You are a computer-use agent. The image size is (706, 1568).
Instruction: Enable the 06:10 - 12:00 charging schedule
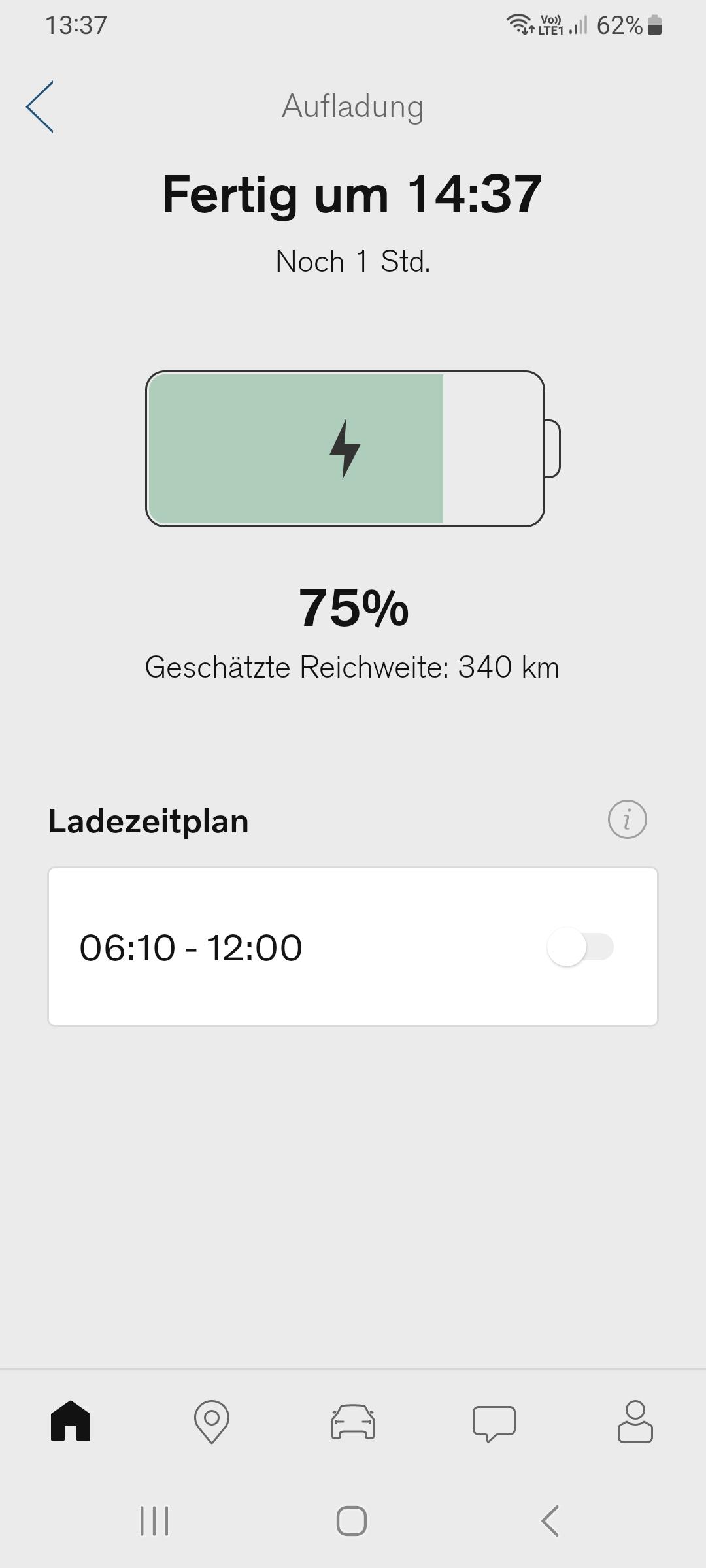click(580, 947)
